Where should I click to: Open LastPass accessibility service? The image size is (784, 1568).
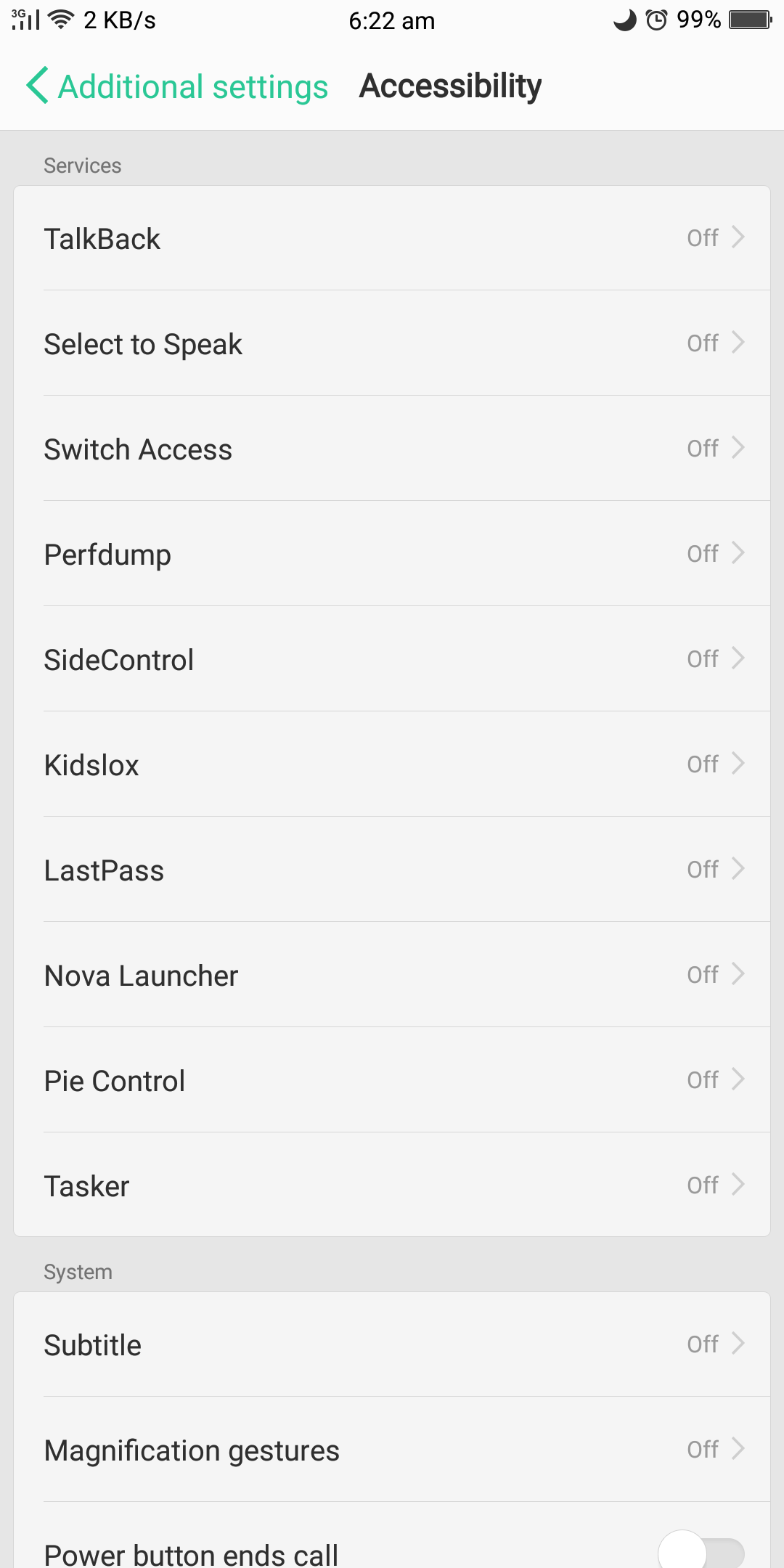(x=392, y=870)
